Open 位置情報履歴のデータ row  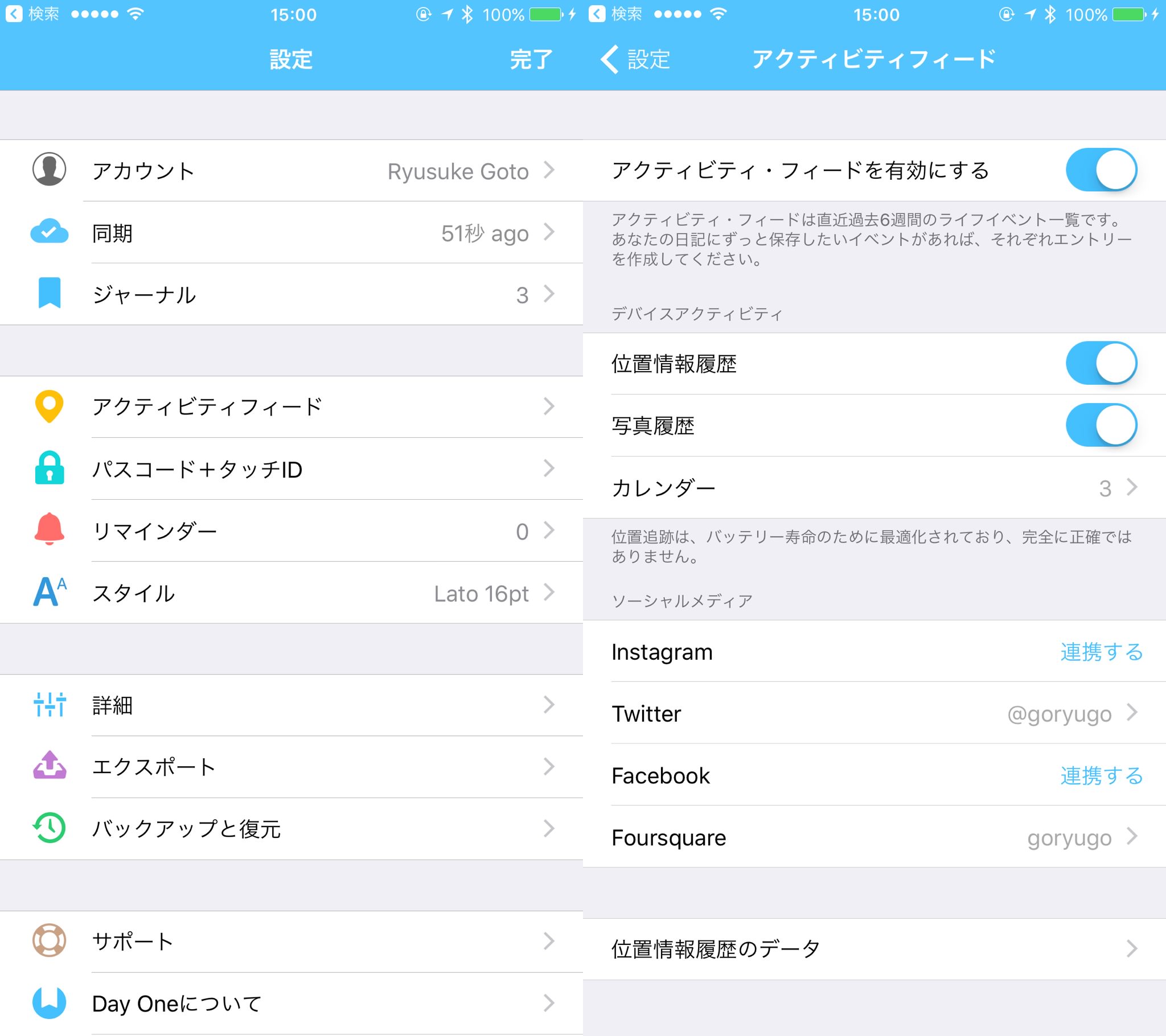[x=874, y=949]
